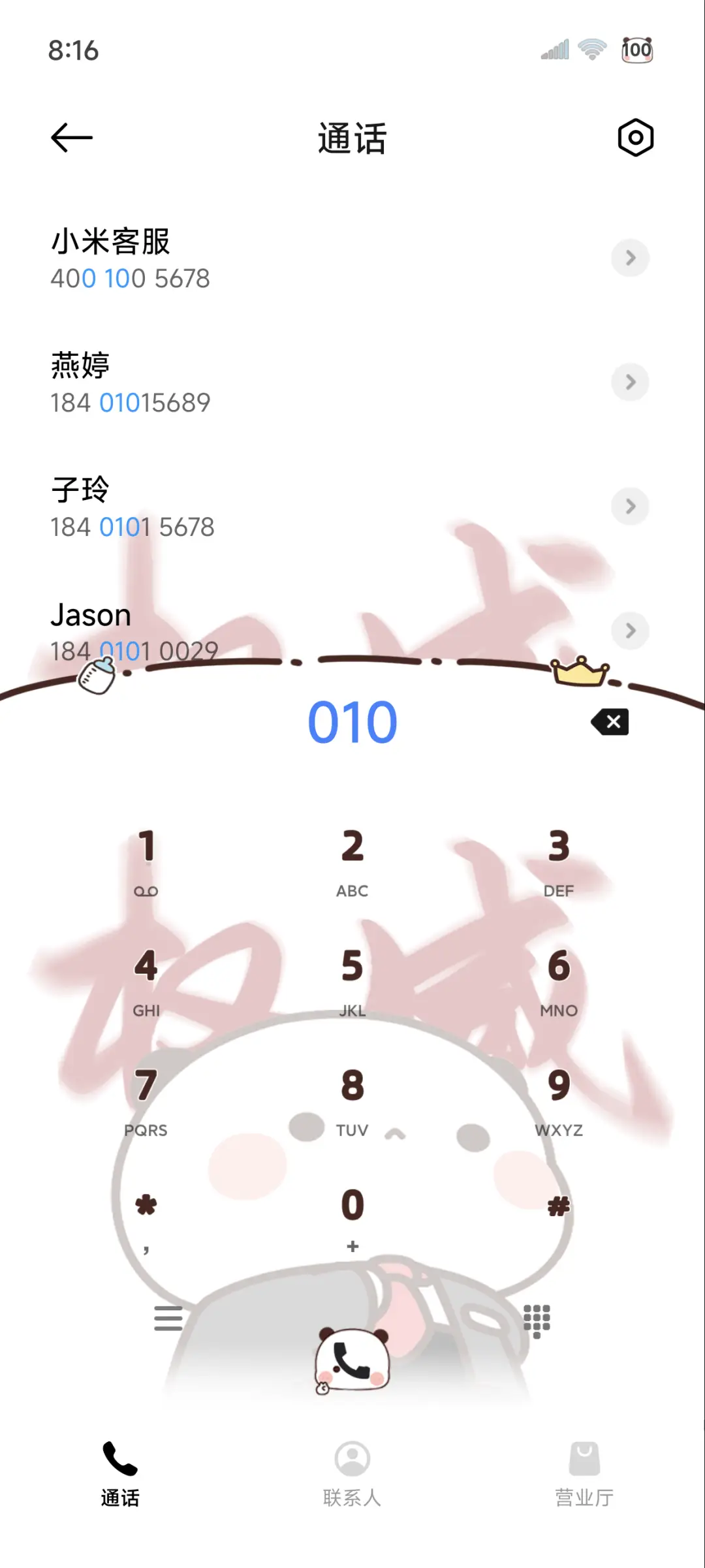Expand details for 子玲 call record
This screenshot has width=705, height=1568.
pyautogui.click(x=630, y=507)
